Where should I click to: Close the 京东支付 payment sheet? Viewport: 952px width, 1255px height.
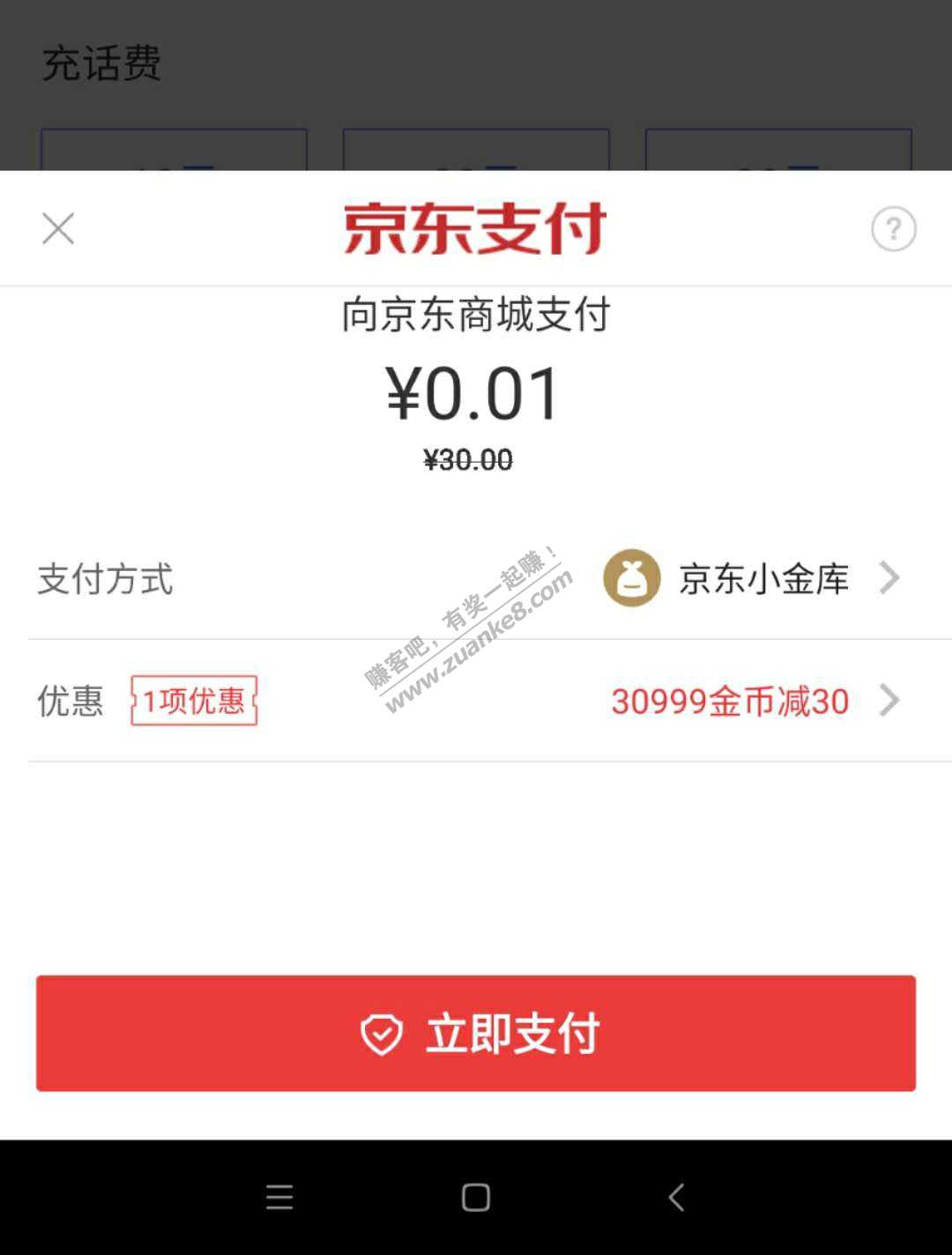click(58, 229)
